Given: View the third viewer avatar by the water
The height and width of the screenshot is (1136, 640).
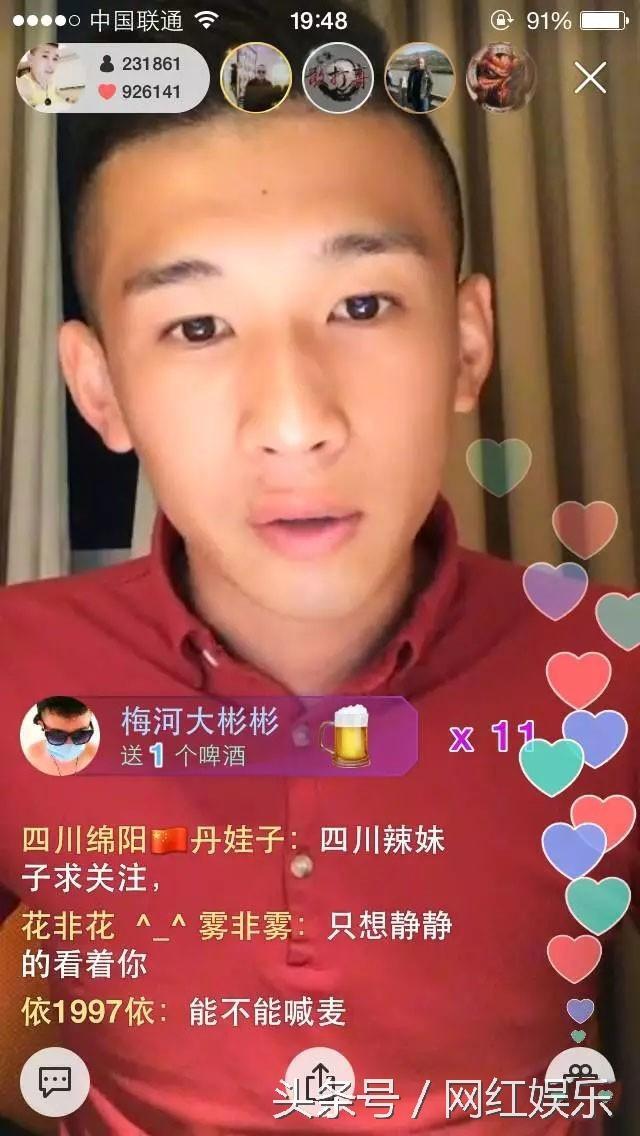Looking at the screenshot, I should pyautogui.click(x=419, y=78).
